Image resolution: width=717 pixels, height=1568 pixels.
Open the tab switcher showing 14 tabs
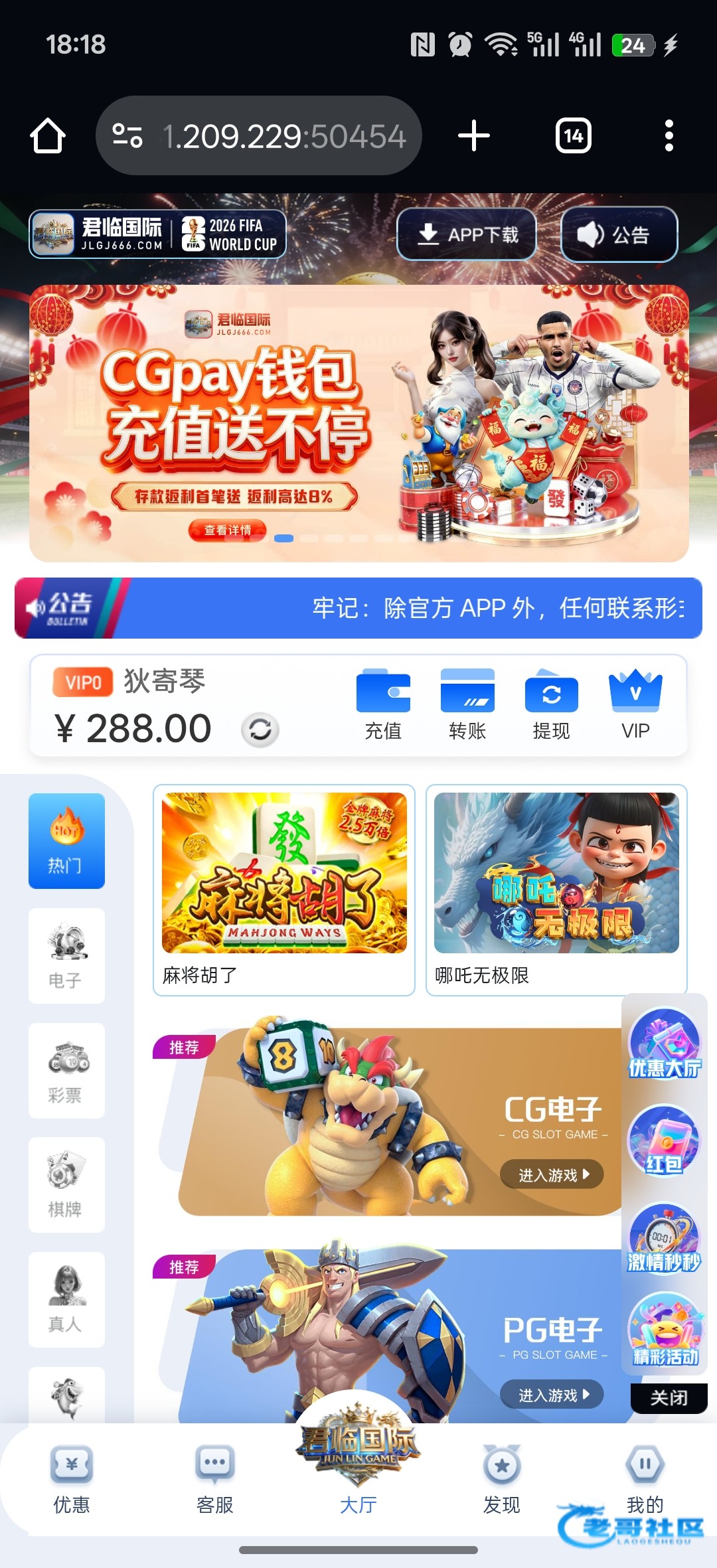(573, 136)
